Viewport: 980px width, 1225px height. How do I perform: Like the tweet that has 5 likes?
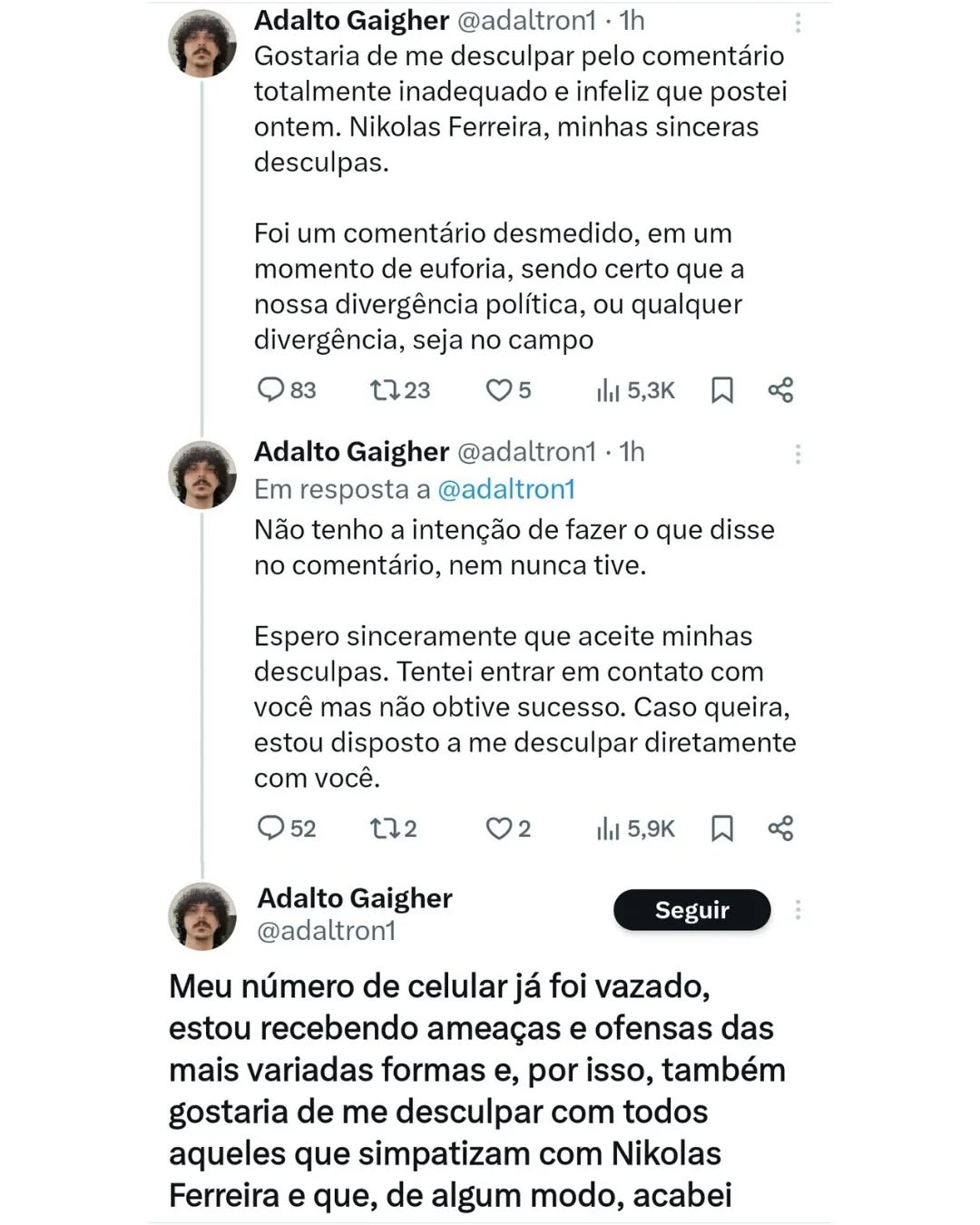499,390
